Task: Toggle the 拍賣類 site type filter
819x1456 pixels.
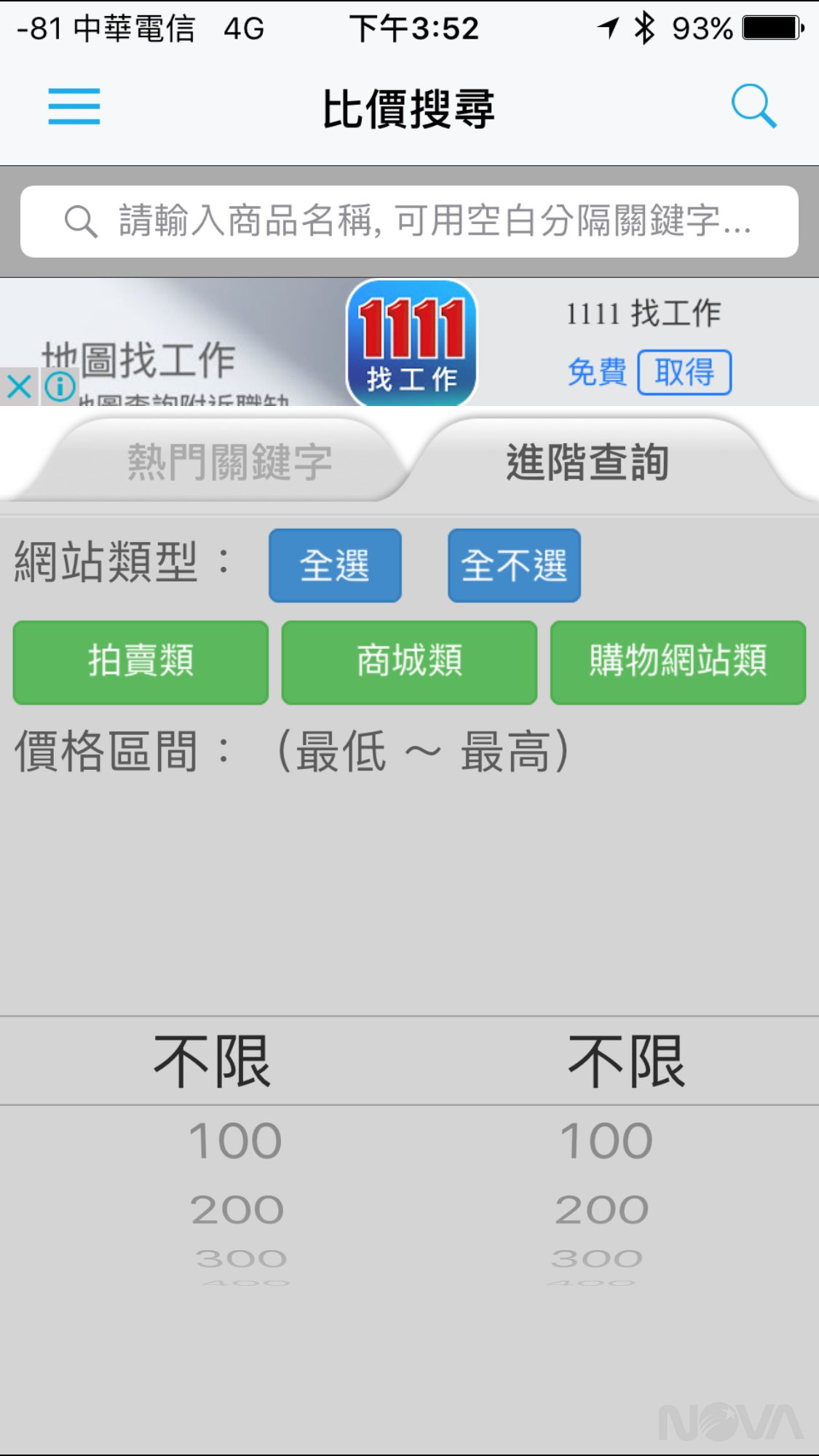Action: coord(140,662)
